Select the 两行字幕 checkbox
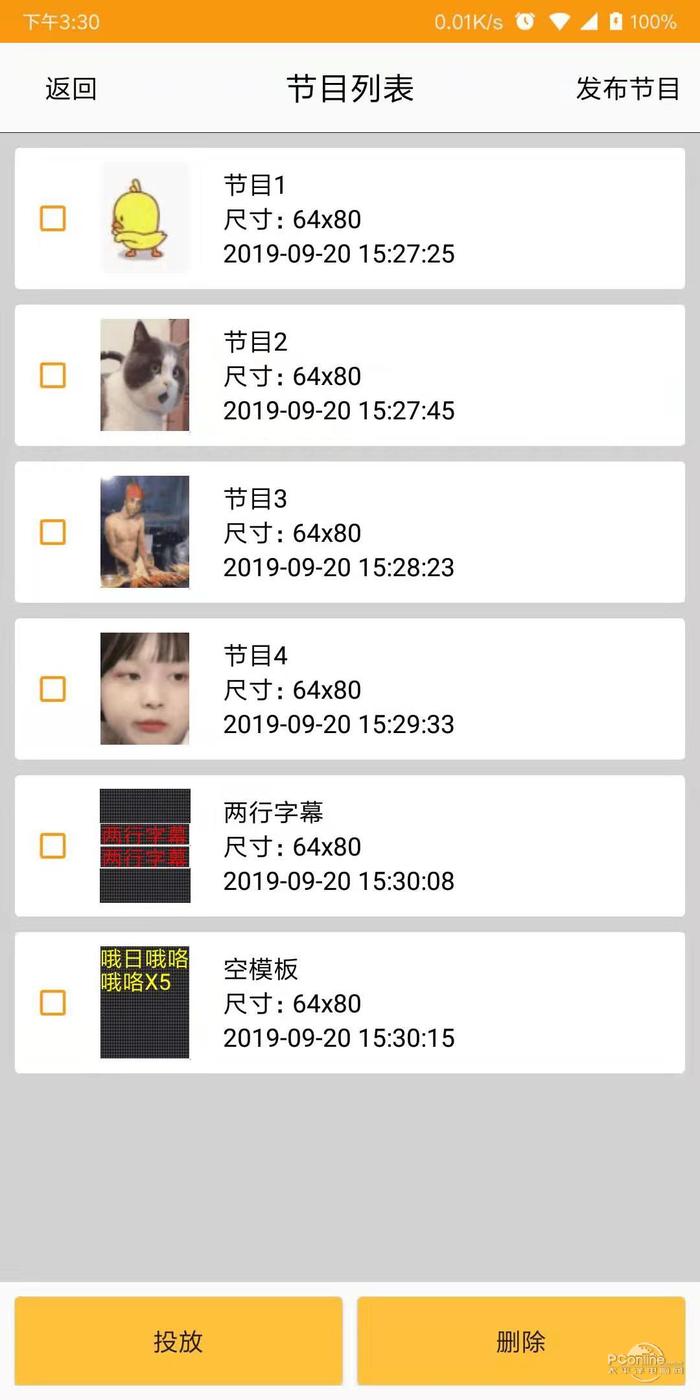The height and width of the screenshot is (1400, 700). [x=53, y=846]
